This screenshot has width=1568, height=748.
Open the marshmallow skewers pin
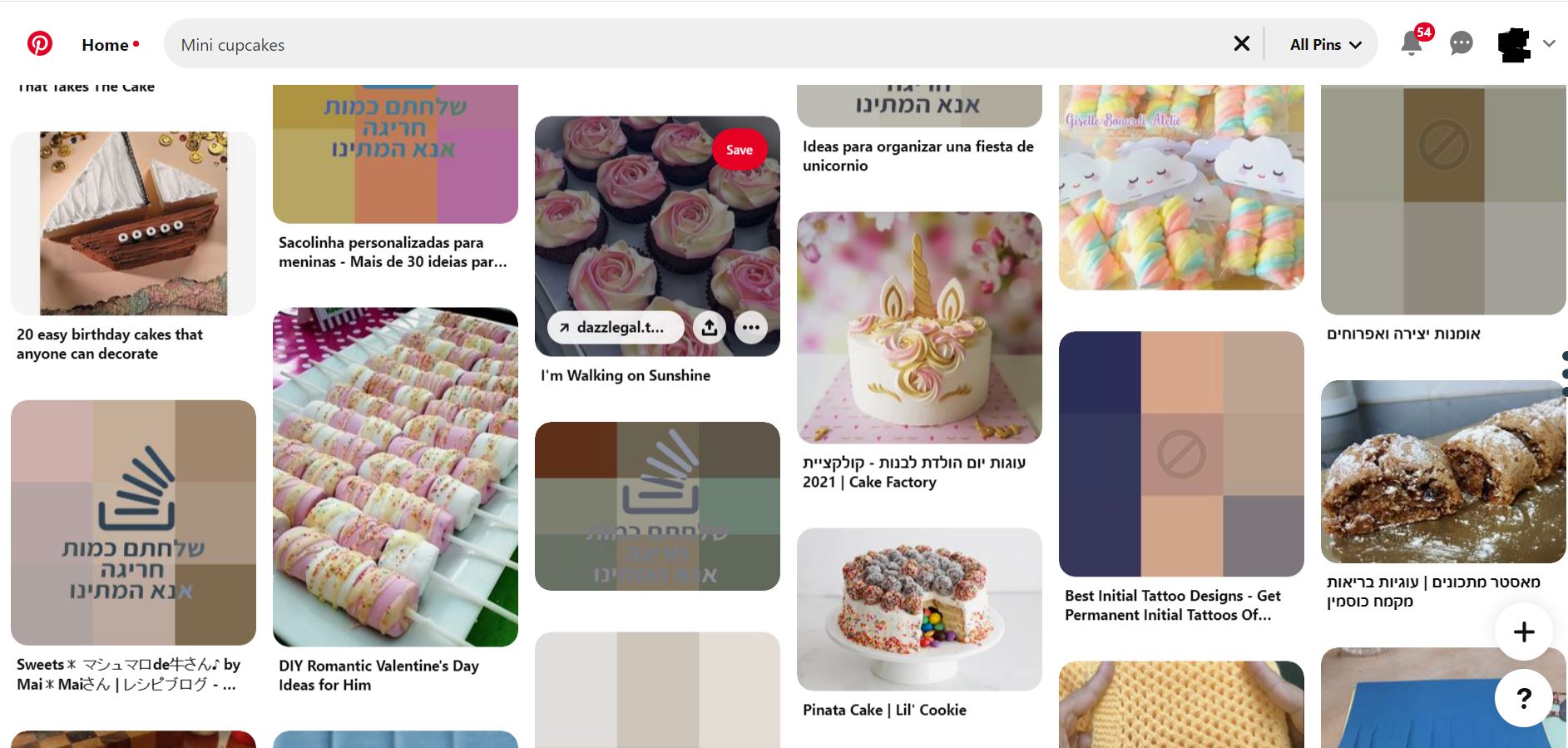[x=395, y=477]
